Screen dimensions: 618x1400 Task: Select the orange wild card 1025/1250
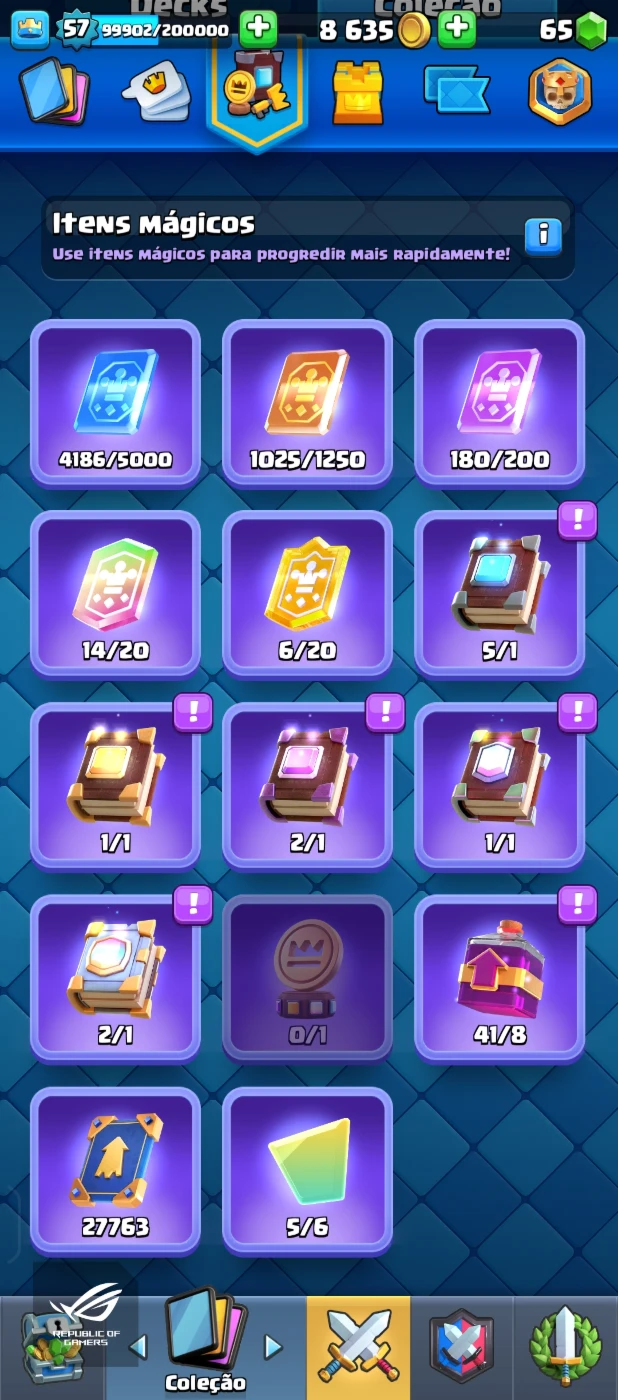coord(307,402)
